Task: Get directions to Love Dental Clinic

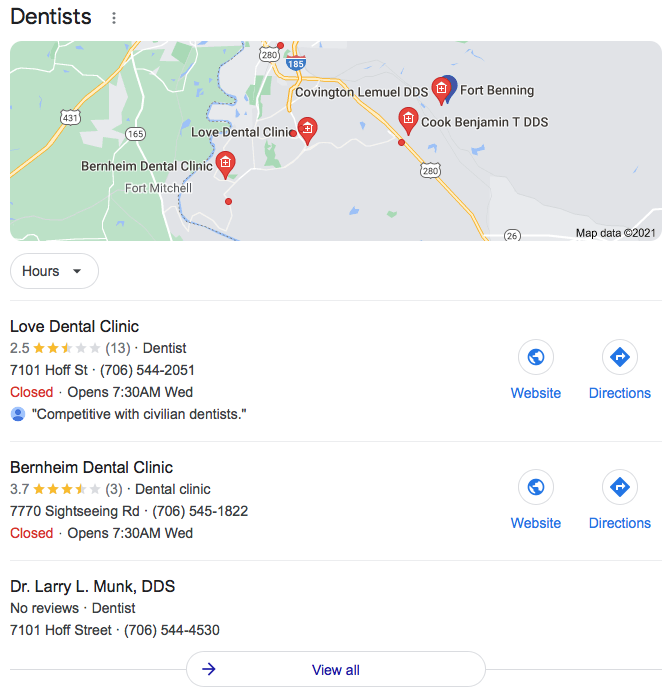Action: 619,369
